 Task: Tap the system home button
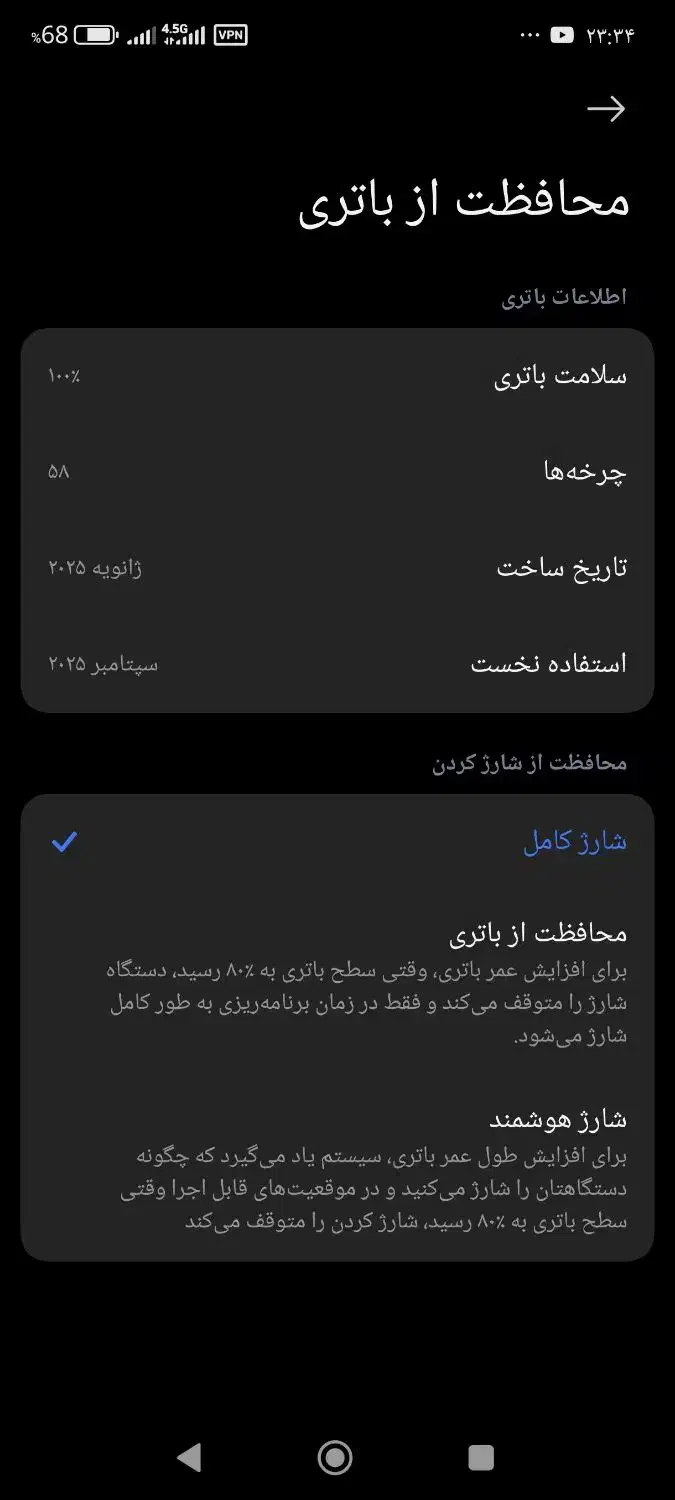335,1457
